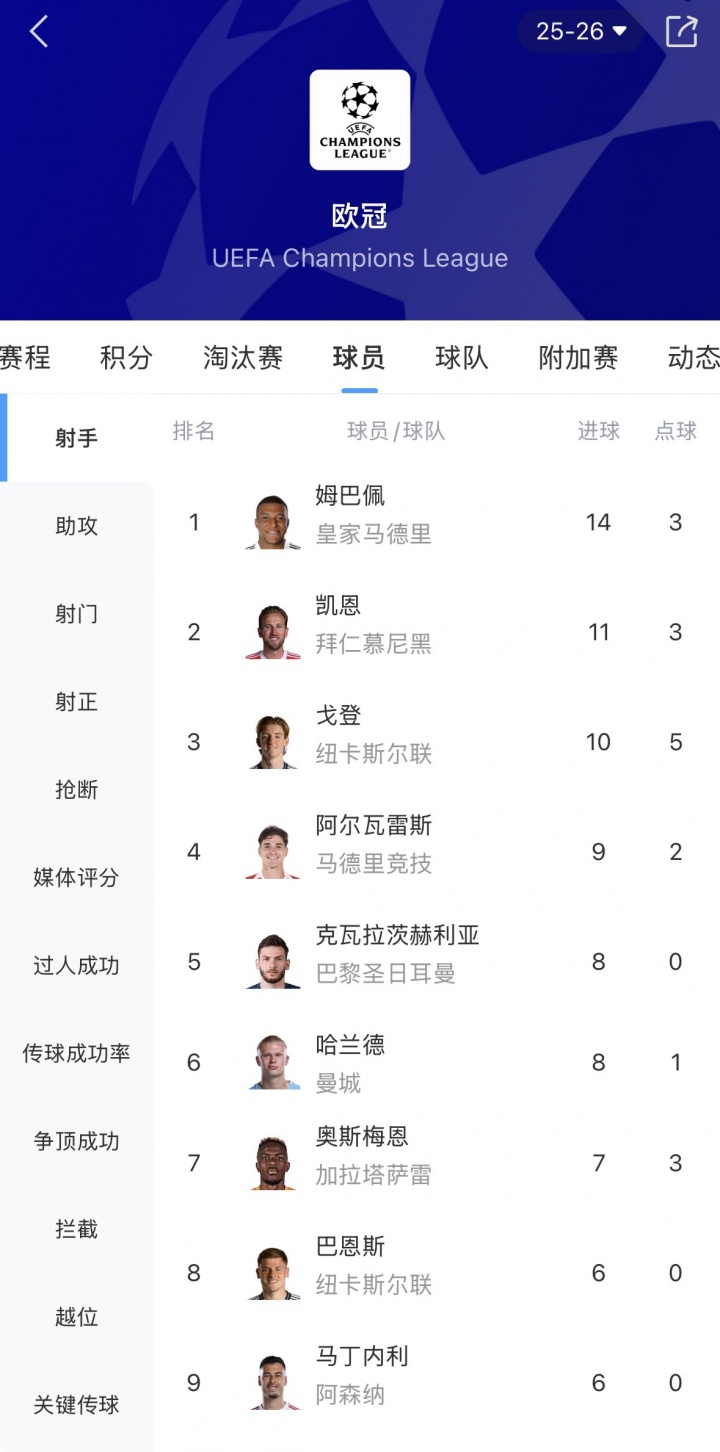The width and height of the screenshot is (720, 1452).
Task: Select the 过人成功 category
Action: (x=77, y=966)
